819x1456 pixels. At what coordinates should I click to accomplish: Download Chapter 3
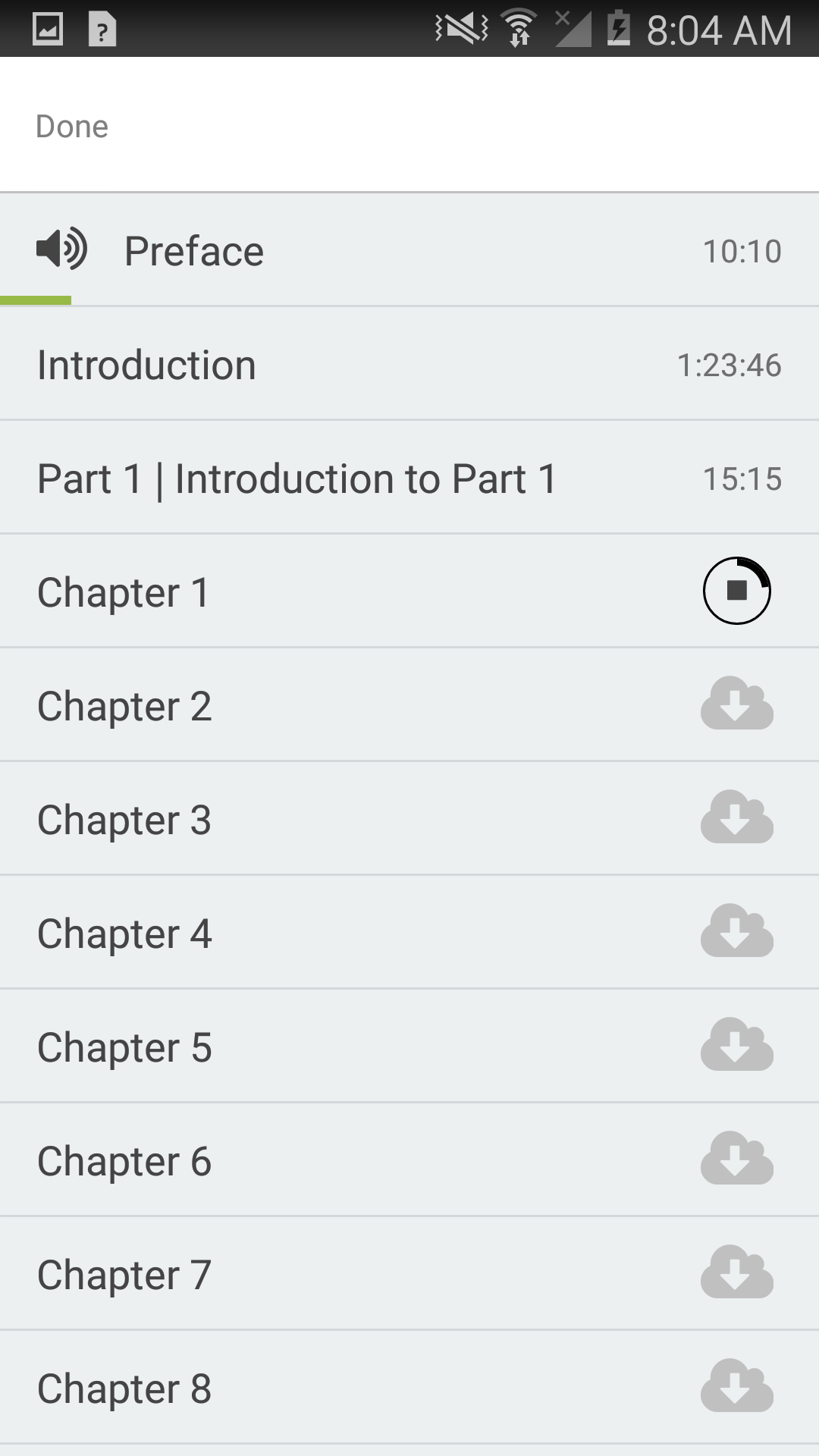click(737, 817)
